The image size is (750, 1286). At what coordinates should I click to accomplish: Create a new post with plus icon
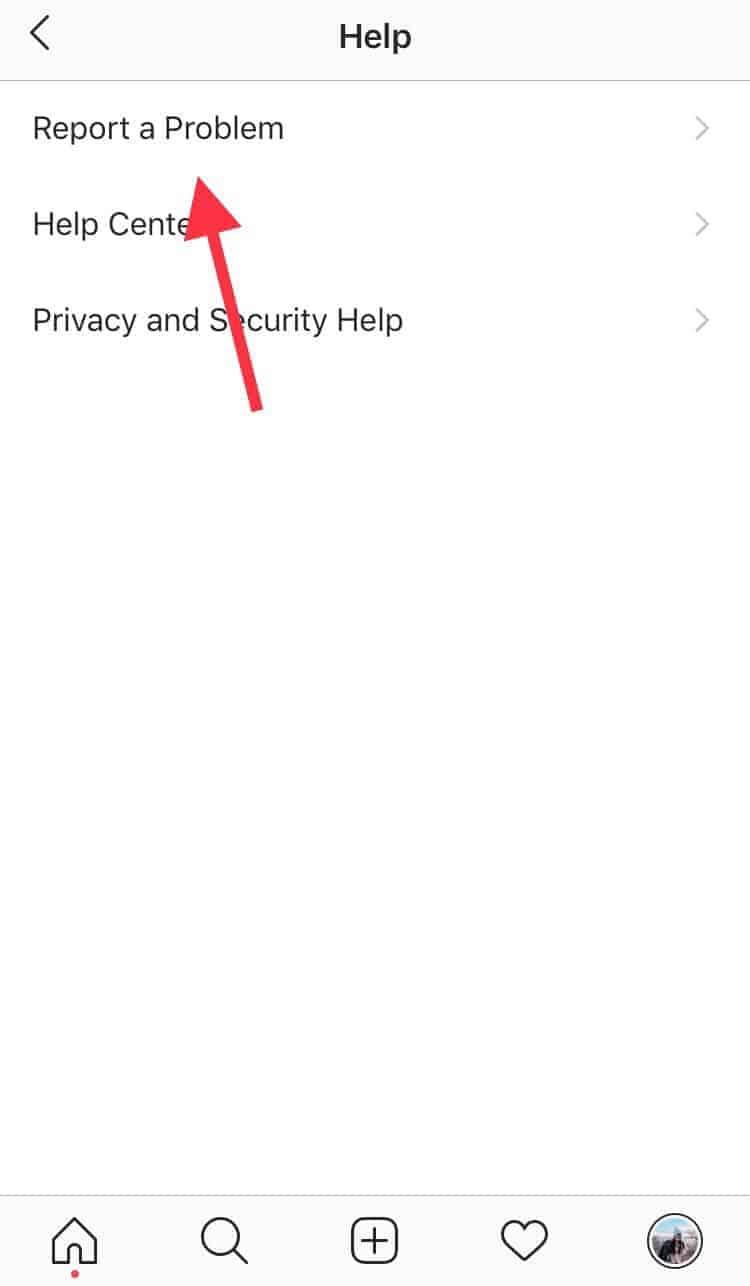tap(375, 1243)
